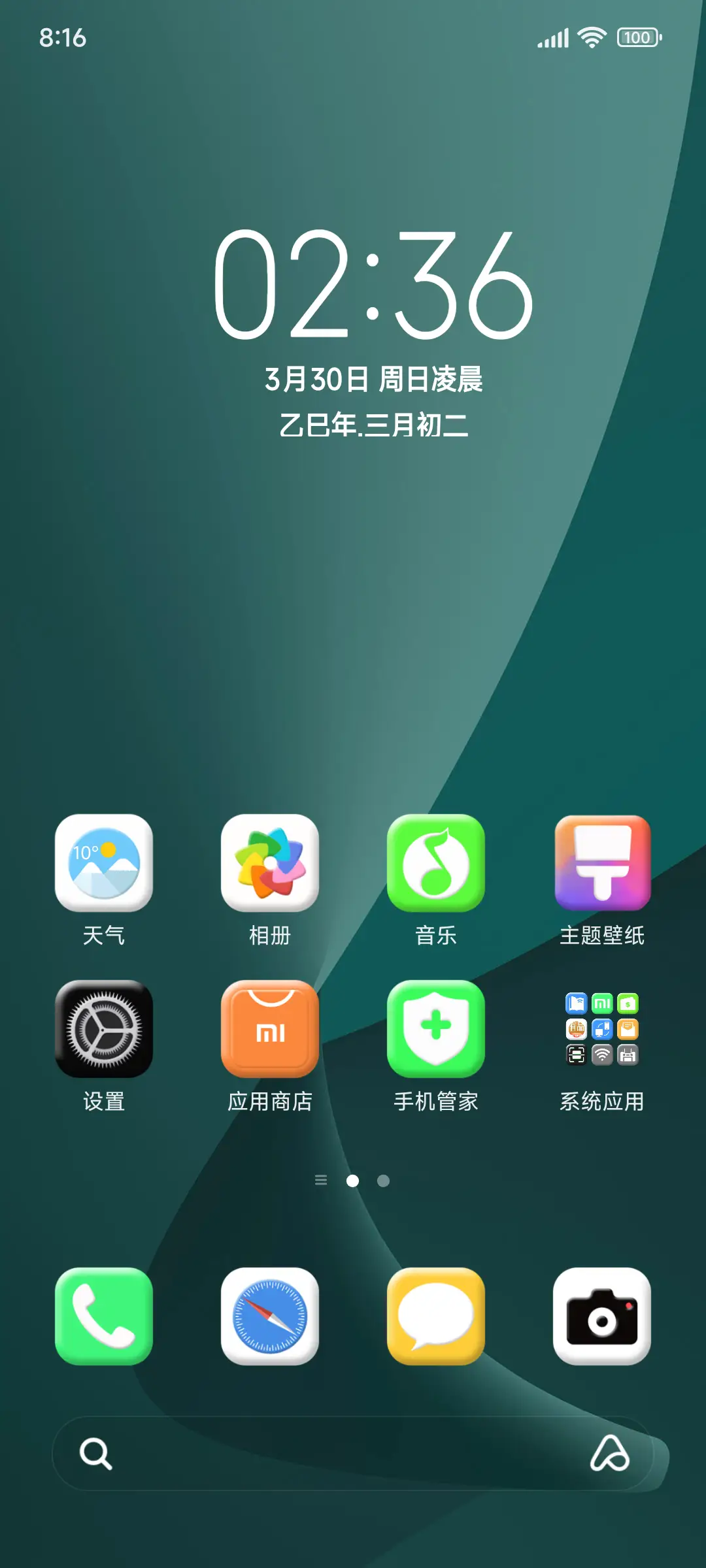Image resolution: width=706 pixels, height=1568 pixels.
Task: Launch the 音乐 music app
Action: [x=435, y=863]
